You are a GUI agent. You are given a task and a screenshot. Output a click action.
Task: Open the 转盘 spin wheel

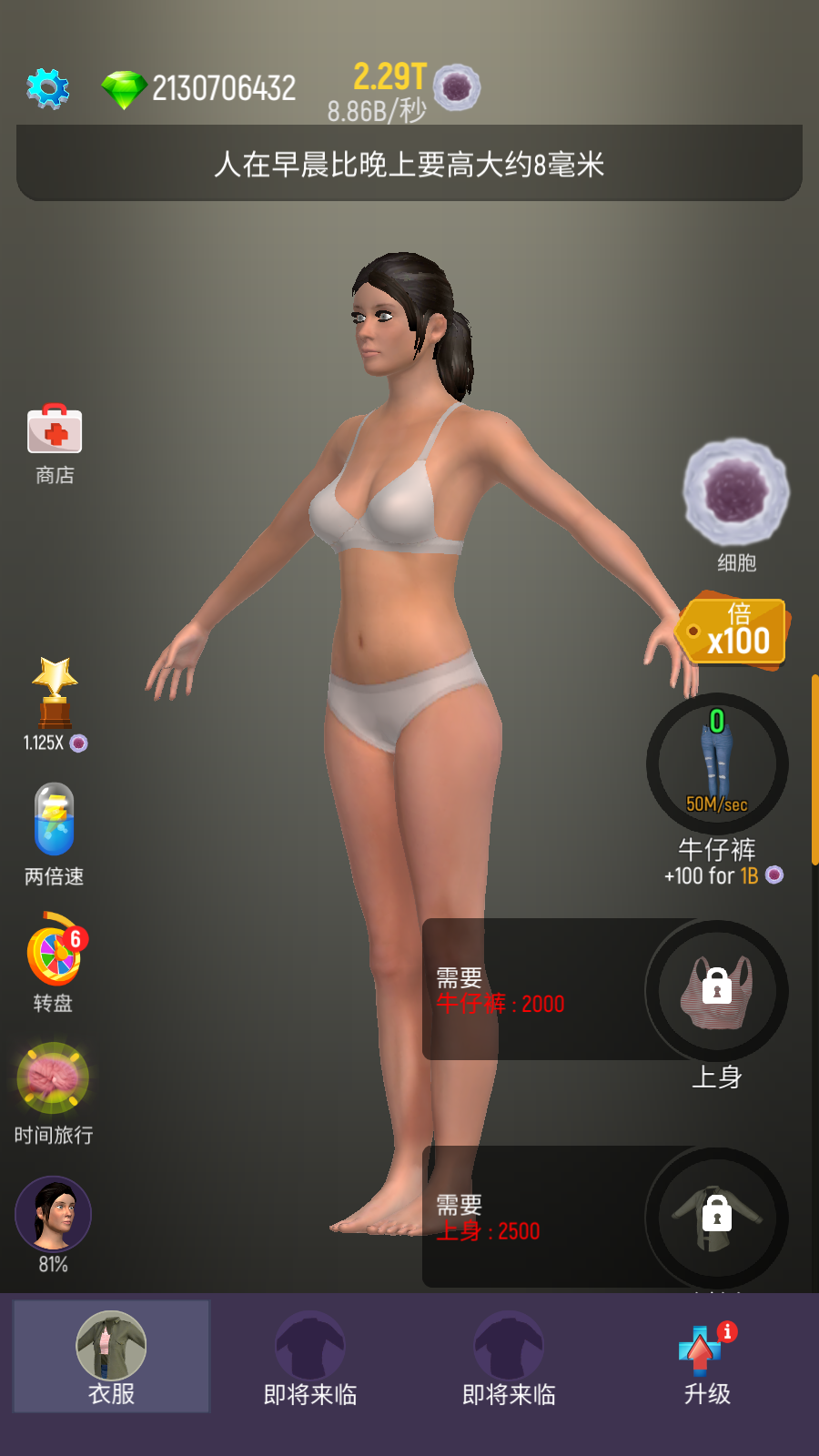(x=55, y=953)
